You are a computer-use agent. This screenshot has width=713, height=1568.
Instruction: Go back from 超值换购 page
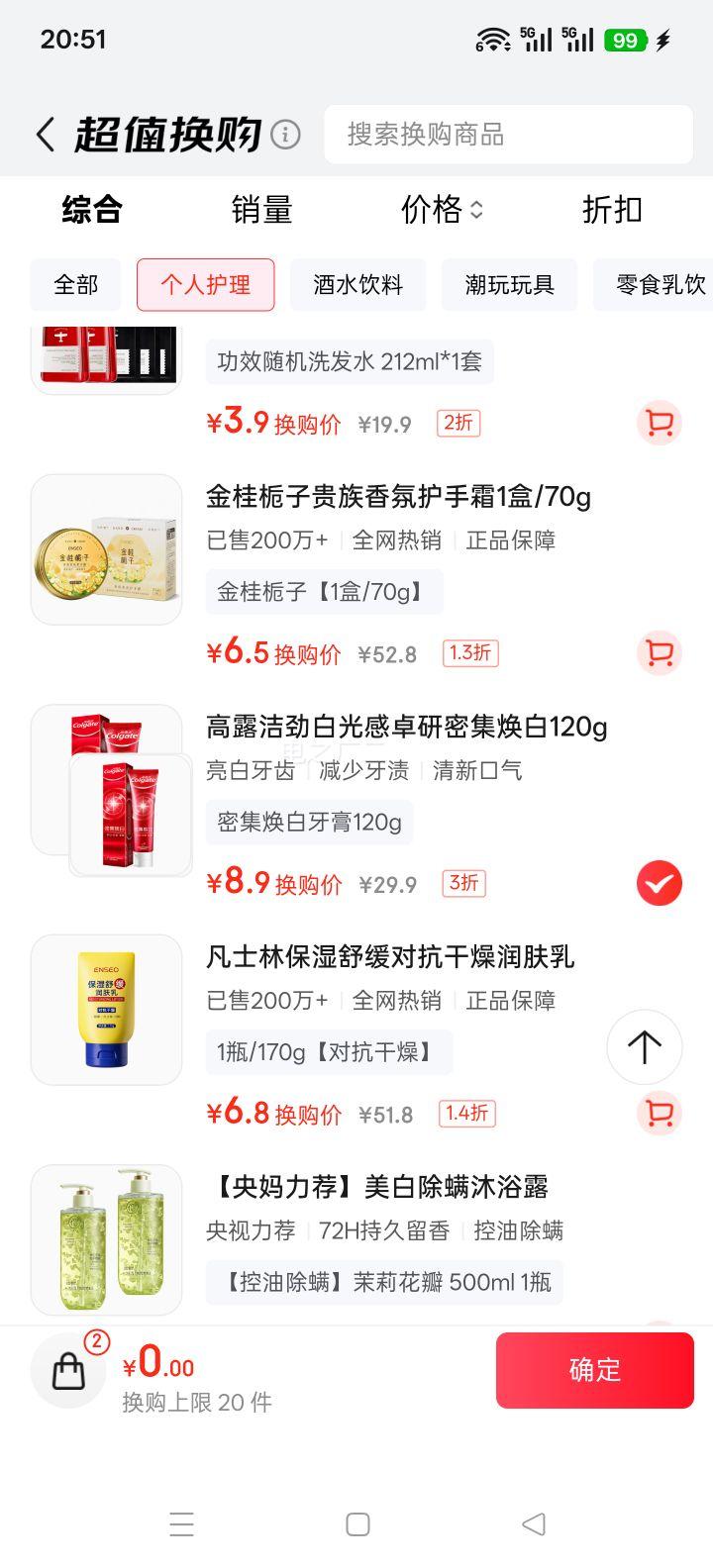pos(46,135)
